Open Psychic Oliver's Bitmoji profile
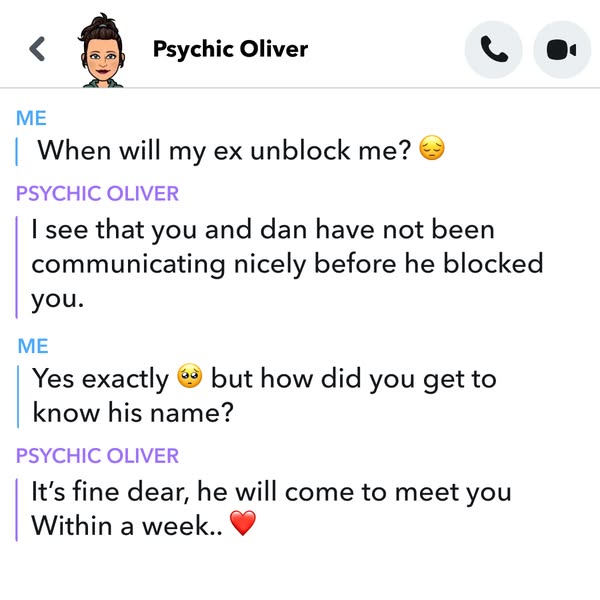The height and width of the screenshot is (600, 600). [x=101, y=50]
